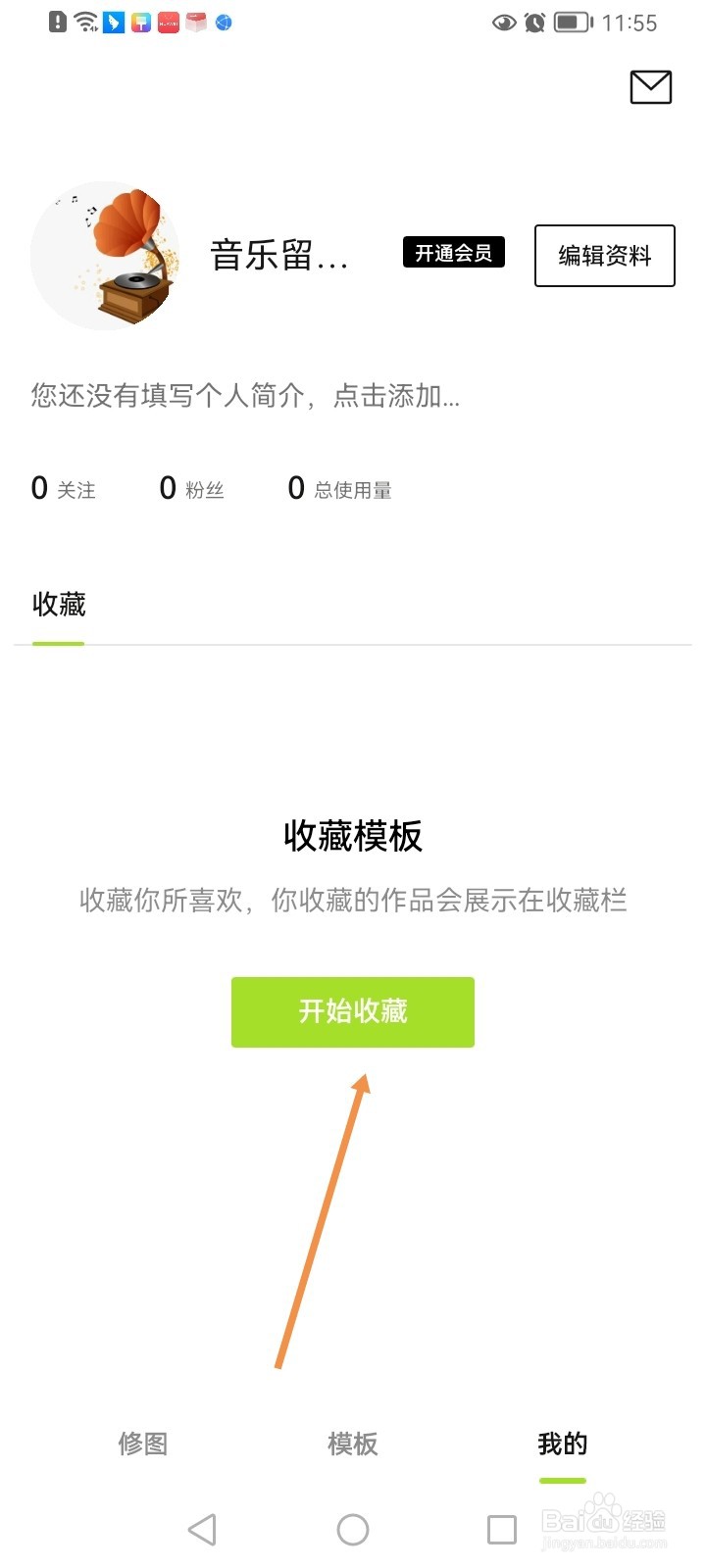Viewport: 706px width, 1568px height.
Task: Select the 收藏 collections tab
Action: (58, 606)
